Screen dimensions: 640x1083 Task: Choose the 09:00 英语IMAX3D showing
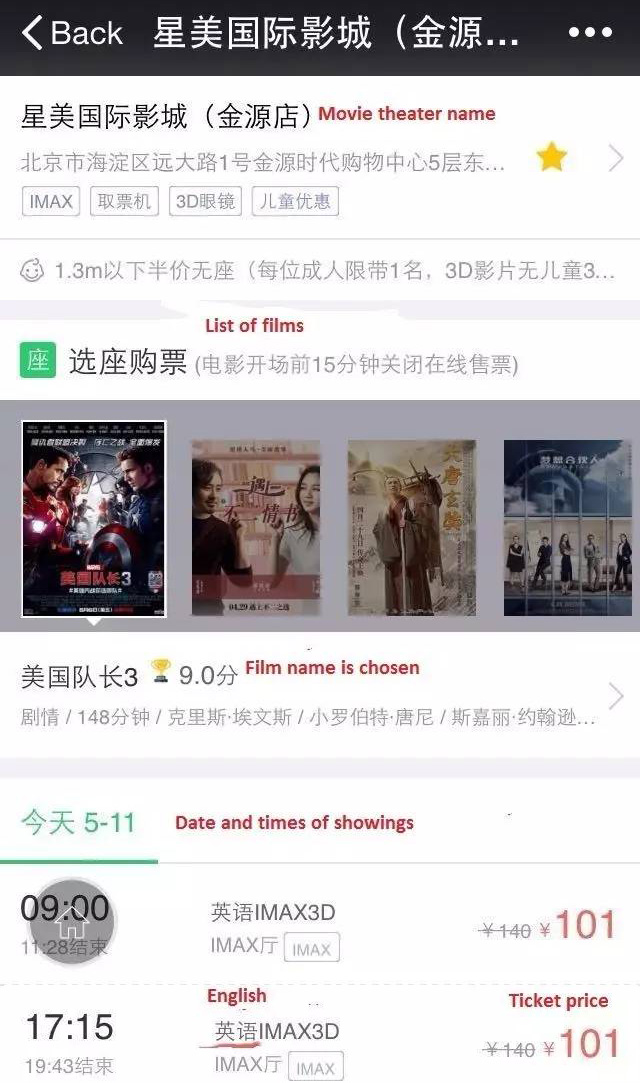(x=320, y=926)
